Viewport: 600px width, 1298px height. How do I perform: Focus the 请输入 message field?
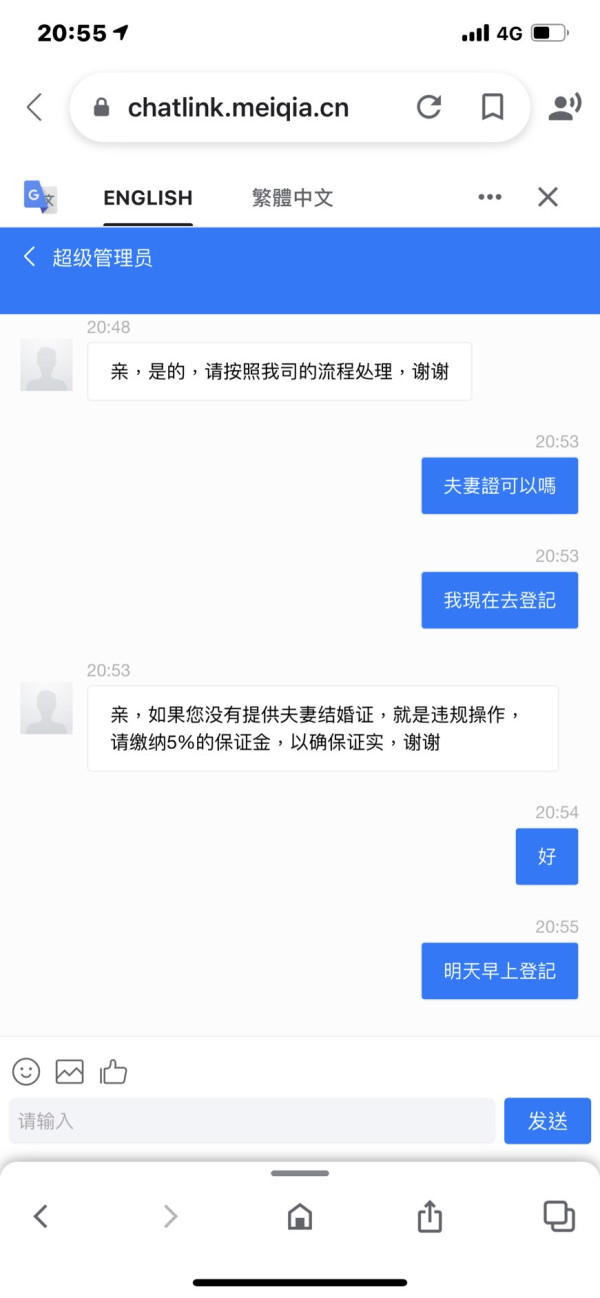tap(252, 1121)
